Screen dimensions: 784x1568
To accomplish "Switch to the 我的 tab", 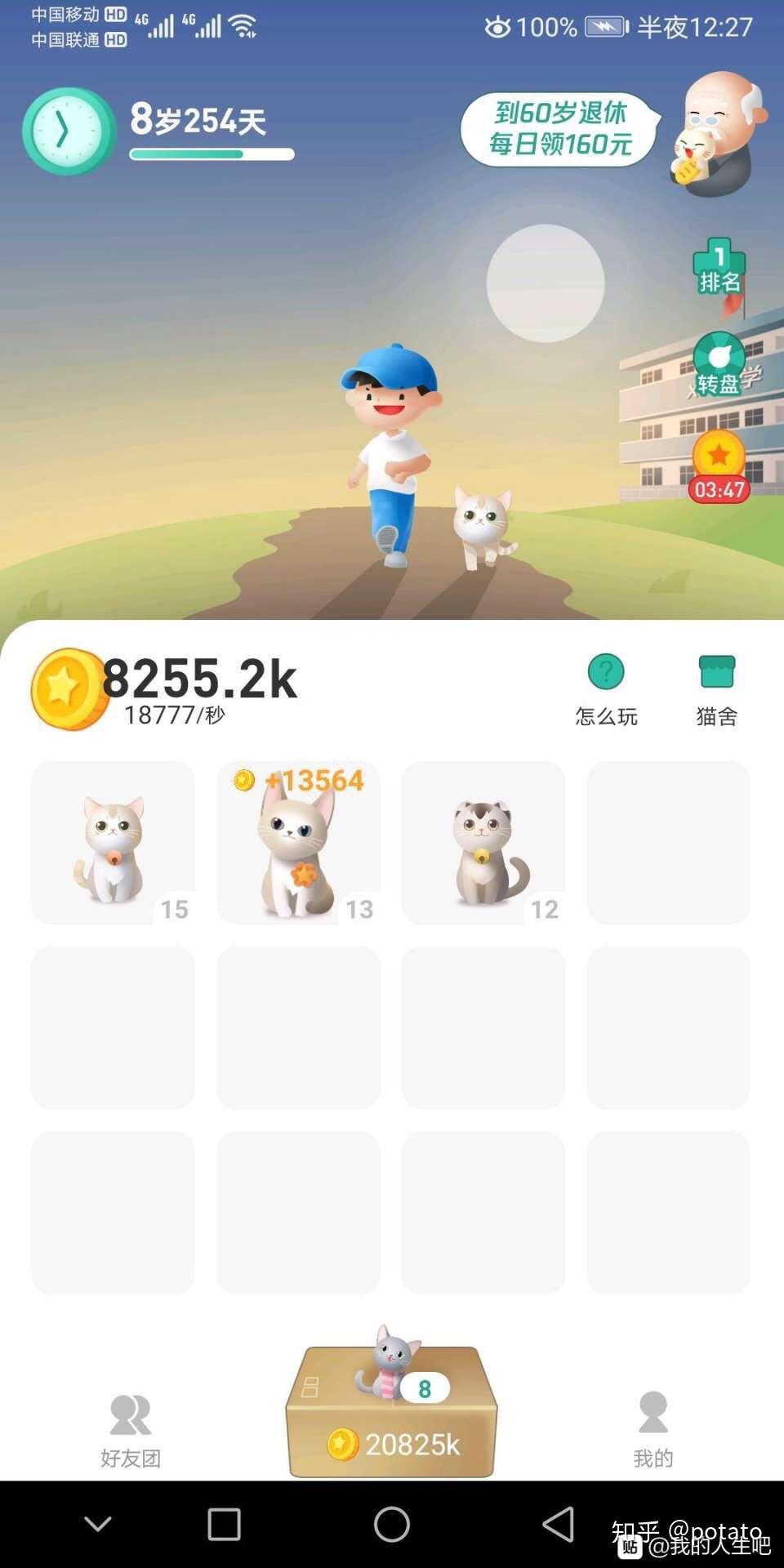I will click(653, 1429).
